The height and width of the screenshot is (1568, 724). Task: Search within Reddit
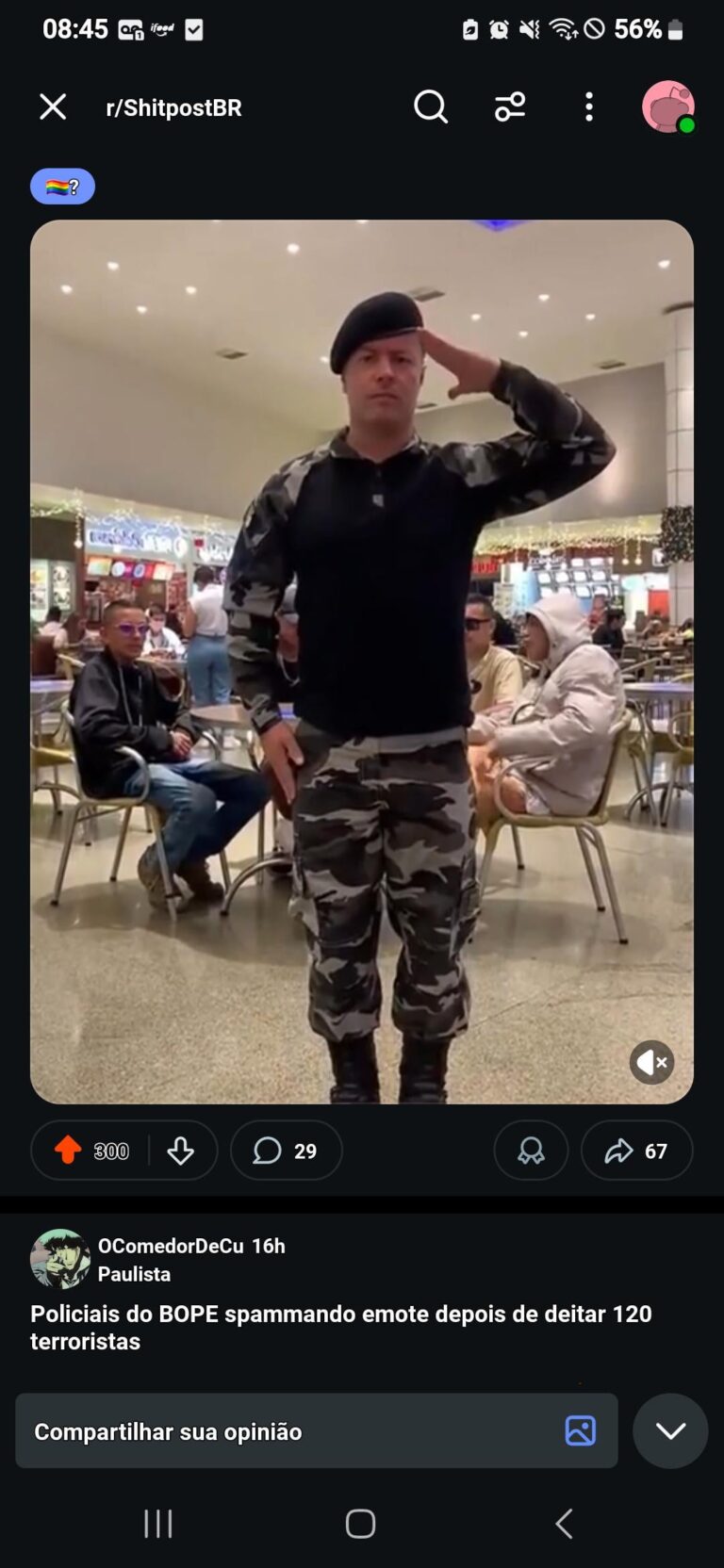[430, 107]
